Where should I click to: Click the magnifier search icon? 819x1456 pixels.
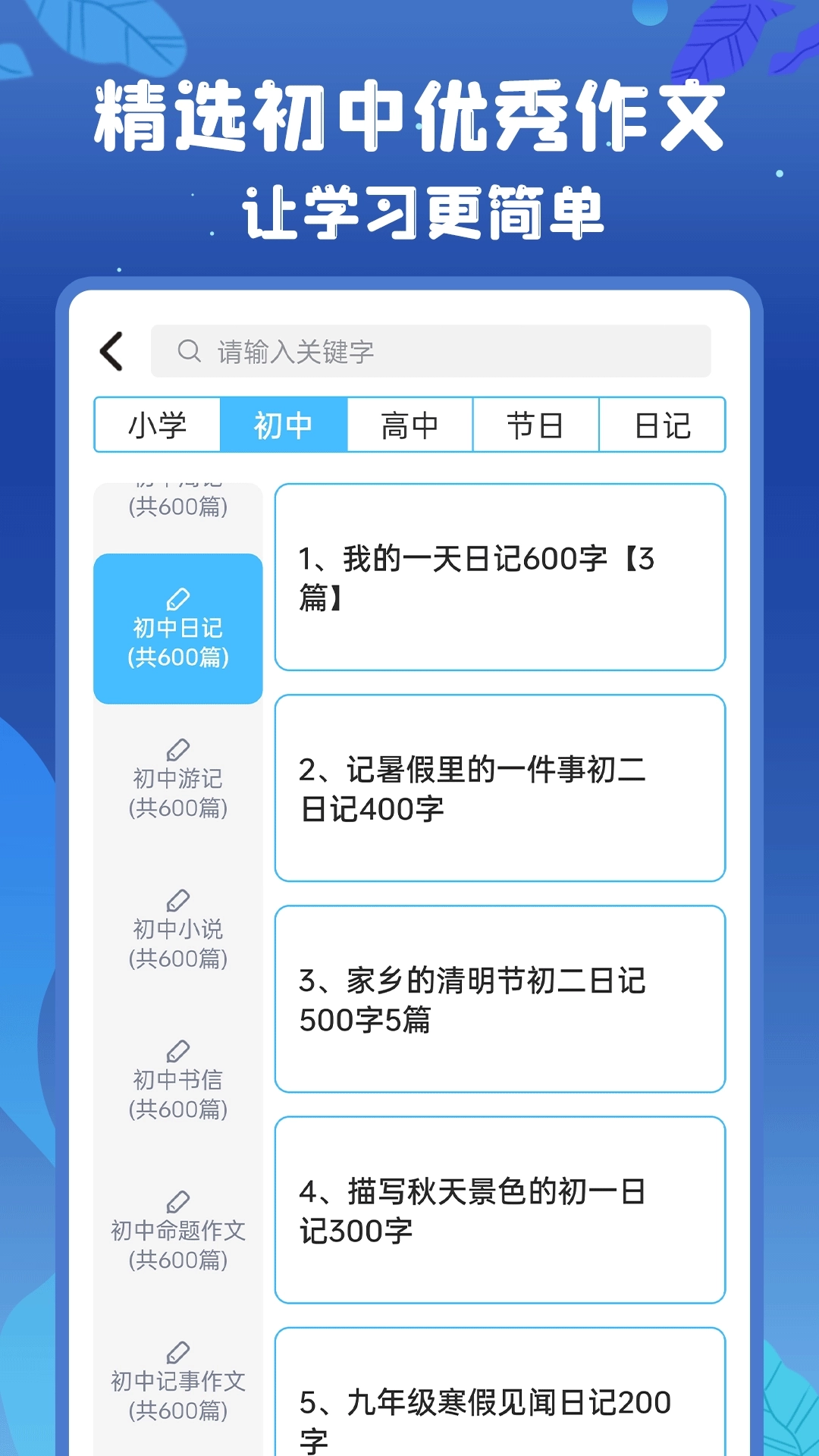(x=188, y=351)
